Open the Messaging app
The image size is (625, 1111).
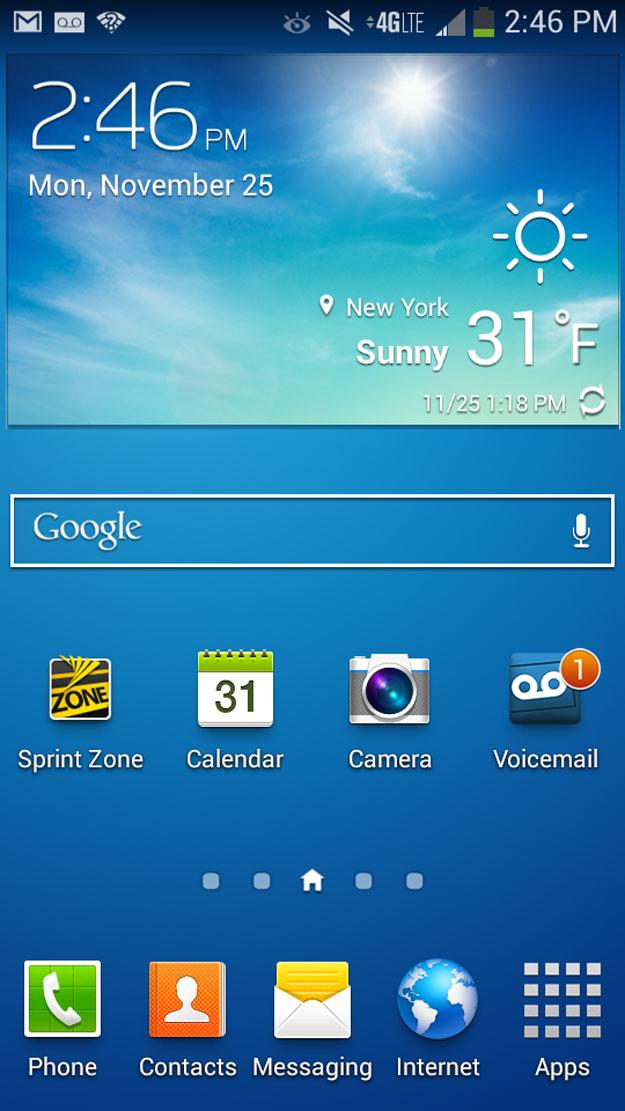tap(312, 1018)
